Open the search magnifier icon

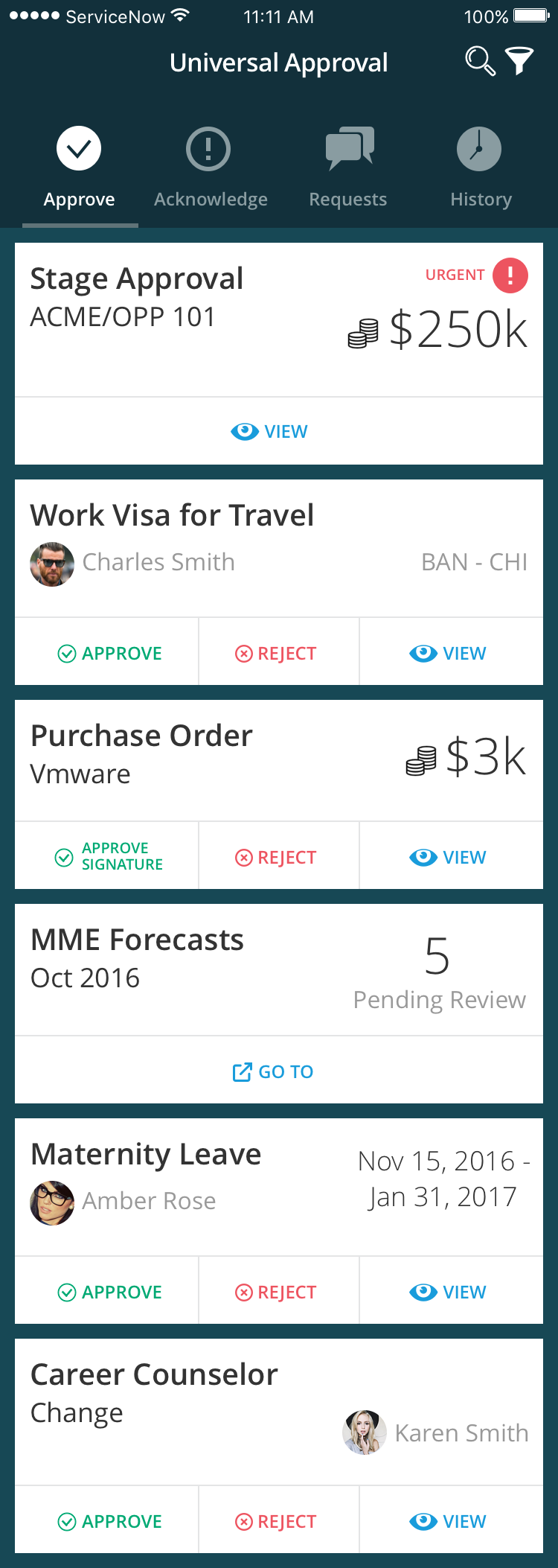479,61
